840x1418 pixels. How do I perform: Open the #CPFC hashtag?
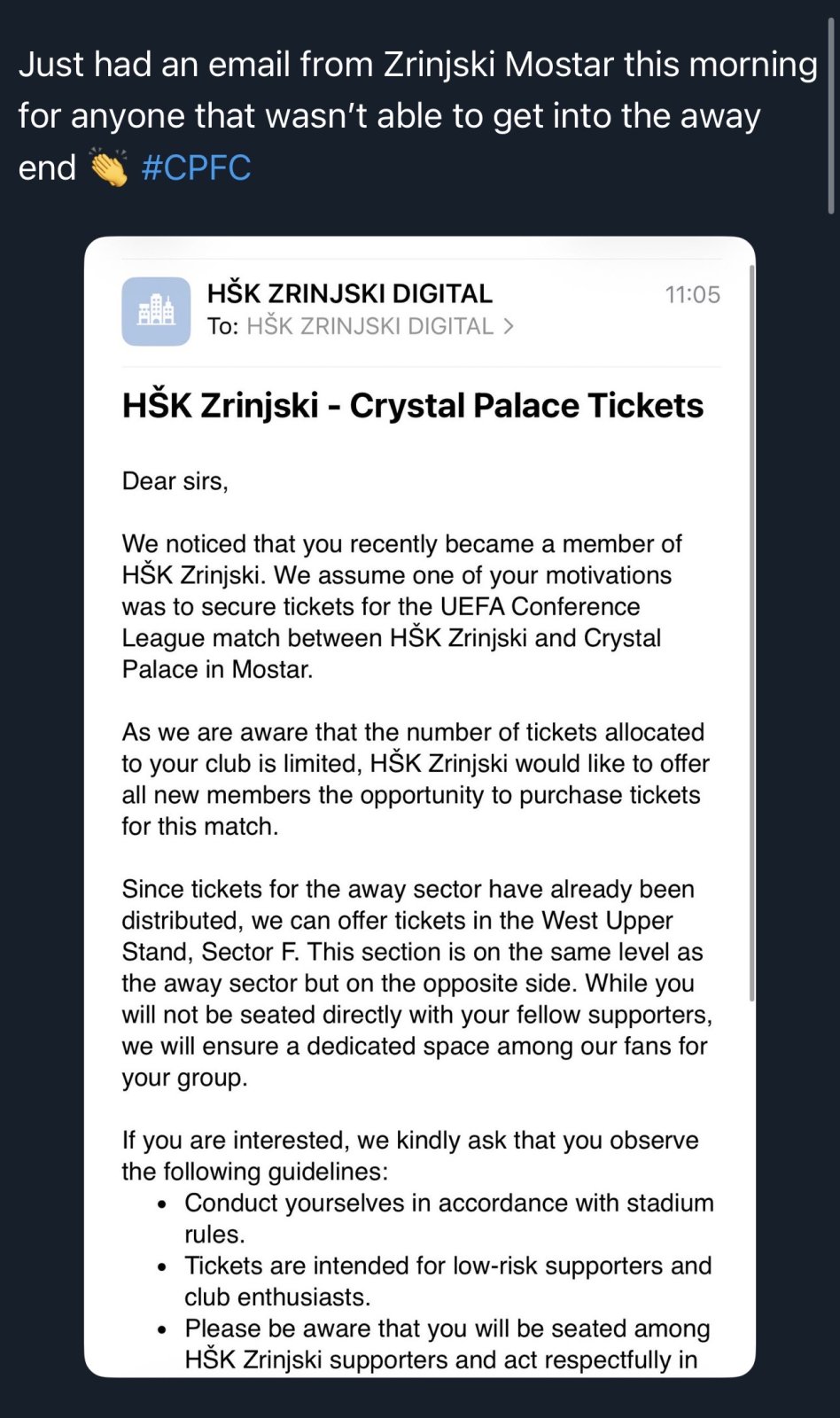pos(196,168)
